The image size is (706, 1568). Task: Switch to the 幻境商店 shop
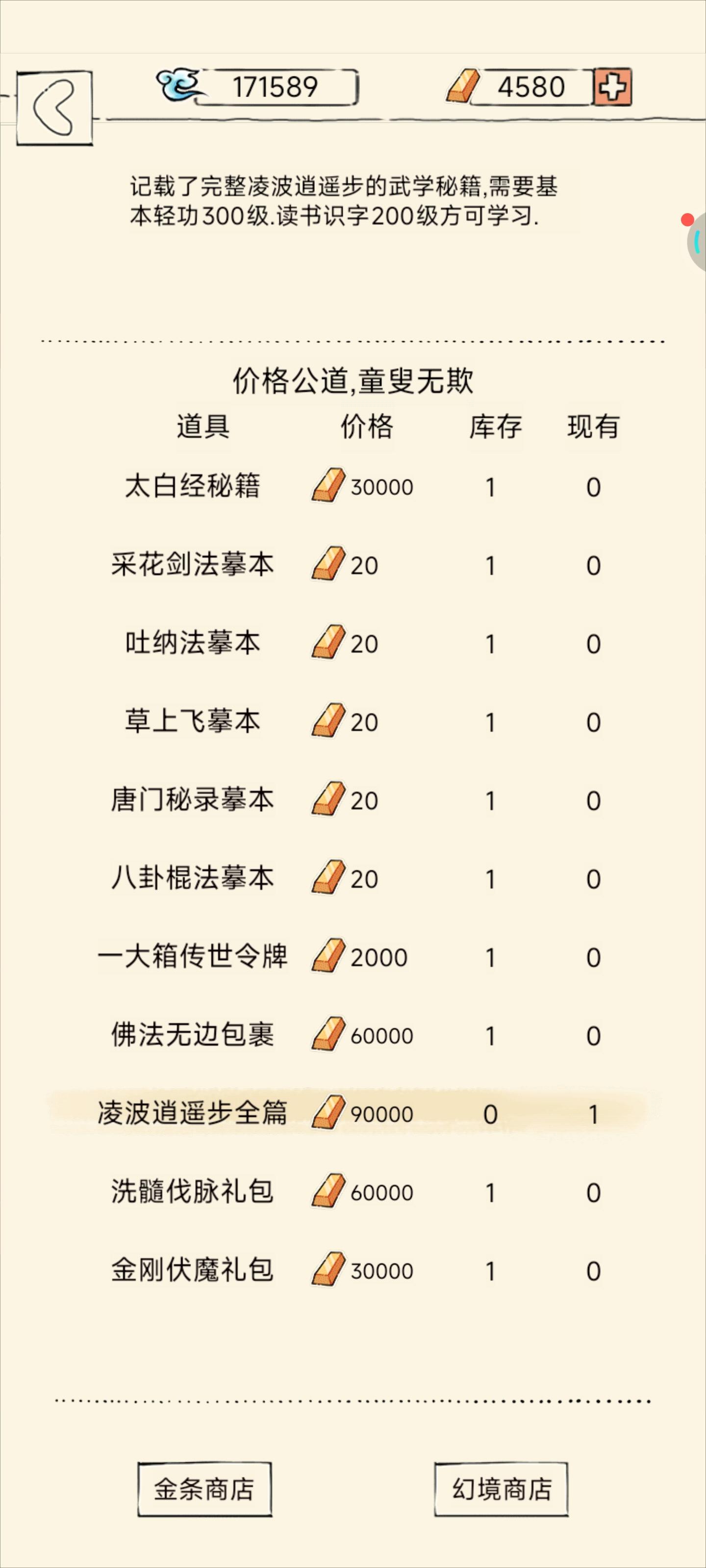(502, 1489)
